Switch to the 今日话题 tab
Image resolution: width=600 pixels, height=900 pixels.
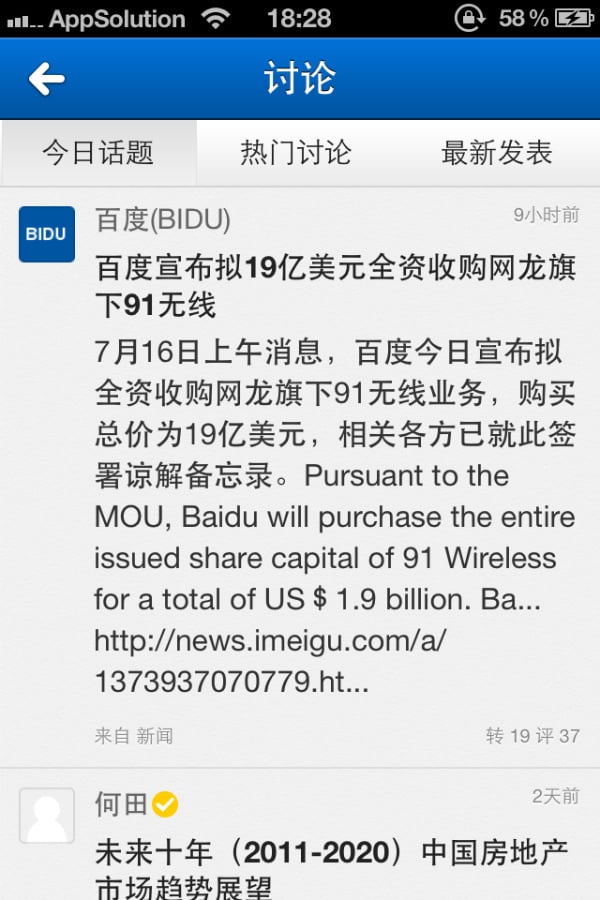[98, 153]
